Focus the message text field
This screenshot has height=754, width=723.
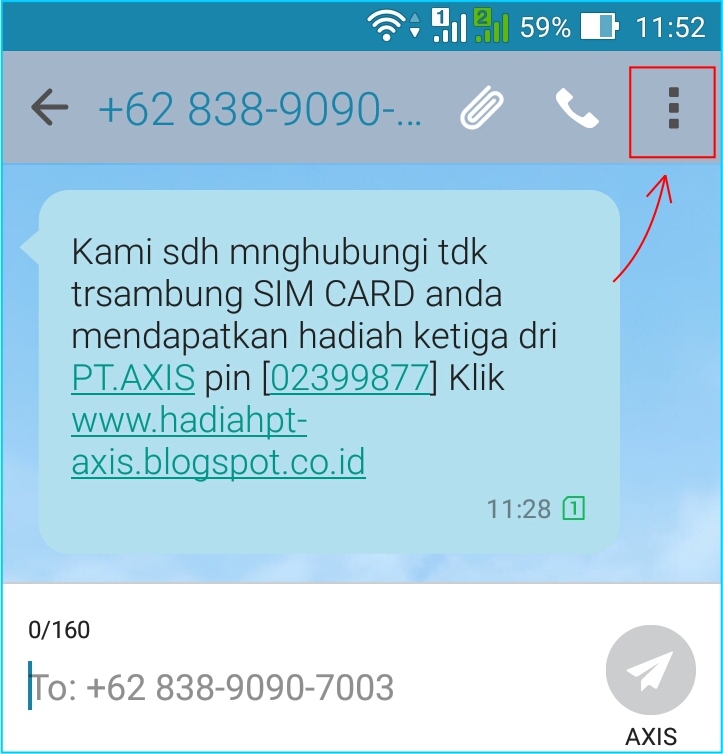coord(300,687)
